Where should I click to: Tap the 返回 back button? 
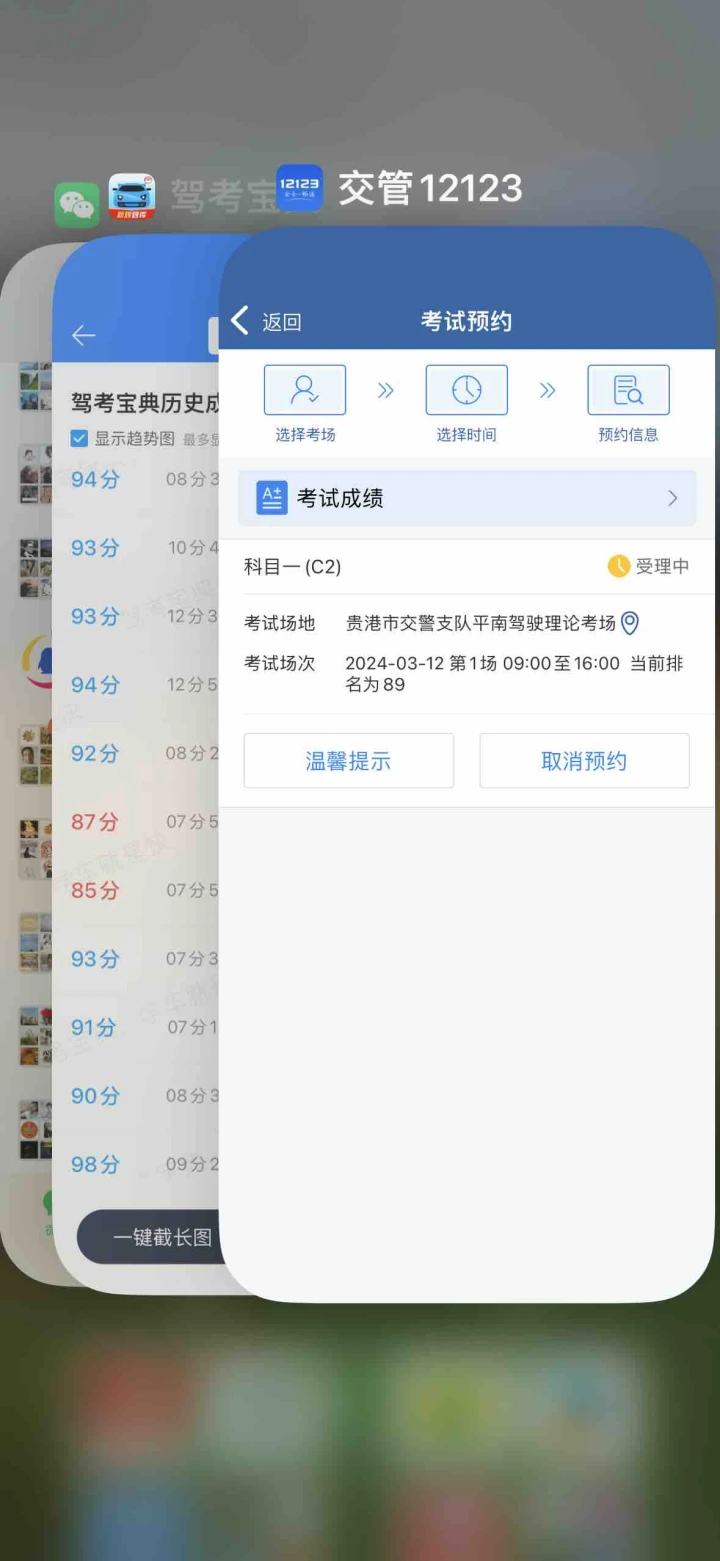[x=266, y=321]
